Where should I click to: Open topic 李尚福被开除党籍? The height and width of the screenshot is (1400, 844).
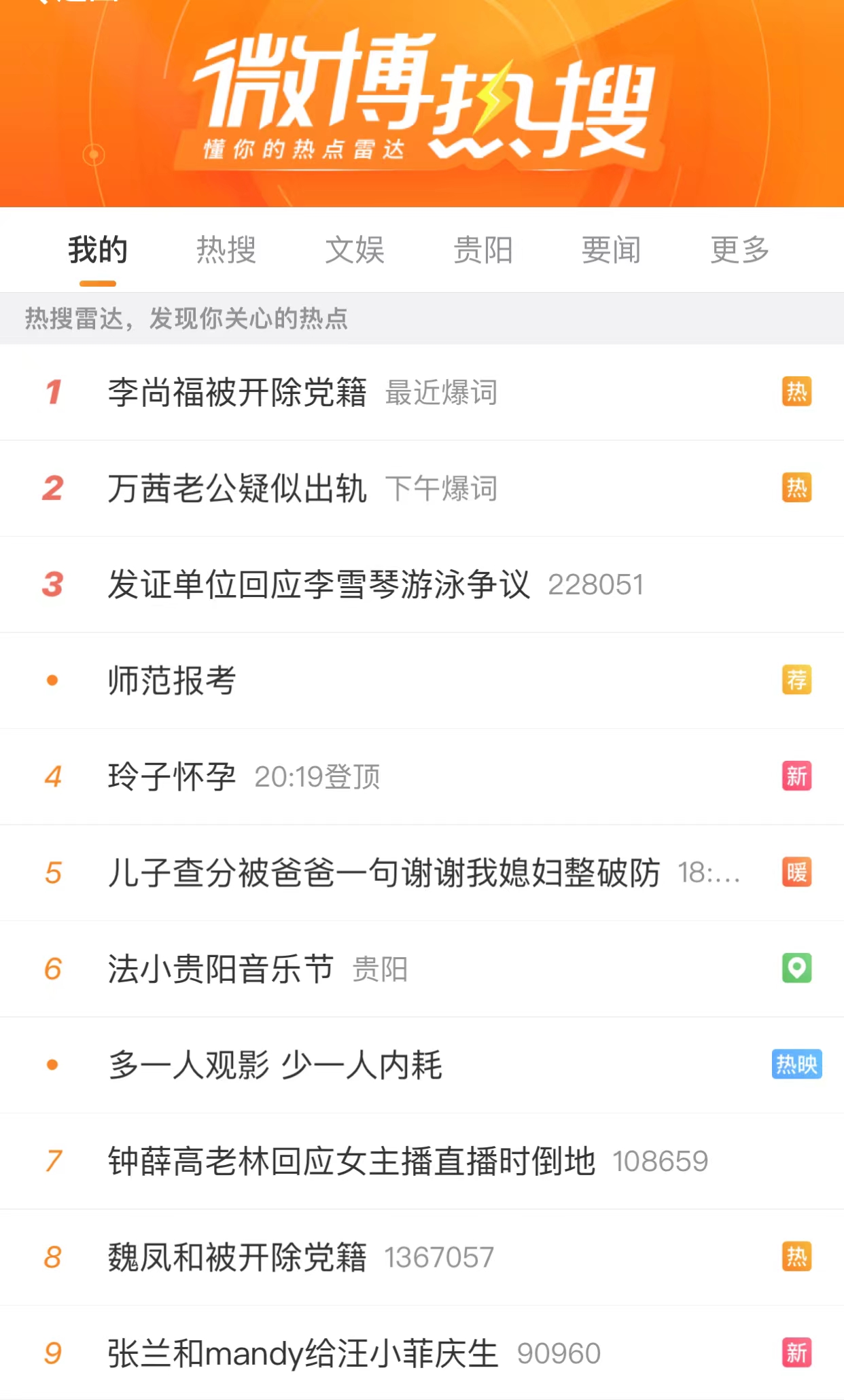(x=422, y=392)
